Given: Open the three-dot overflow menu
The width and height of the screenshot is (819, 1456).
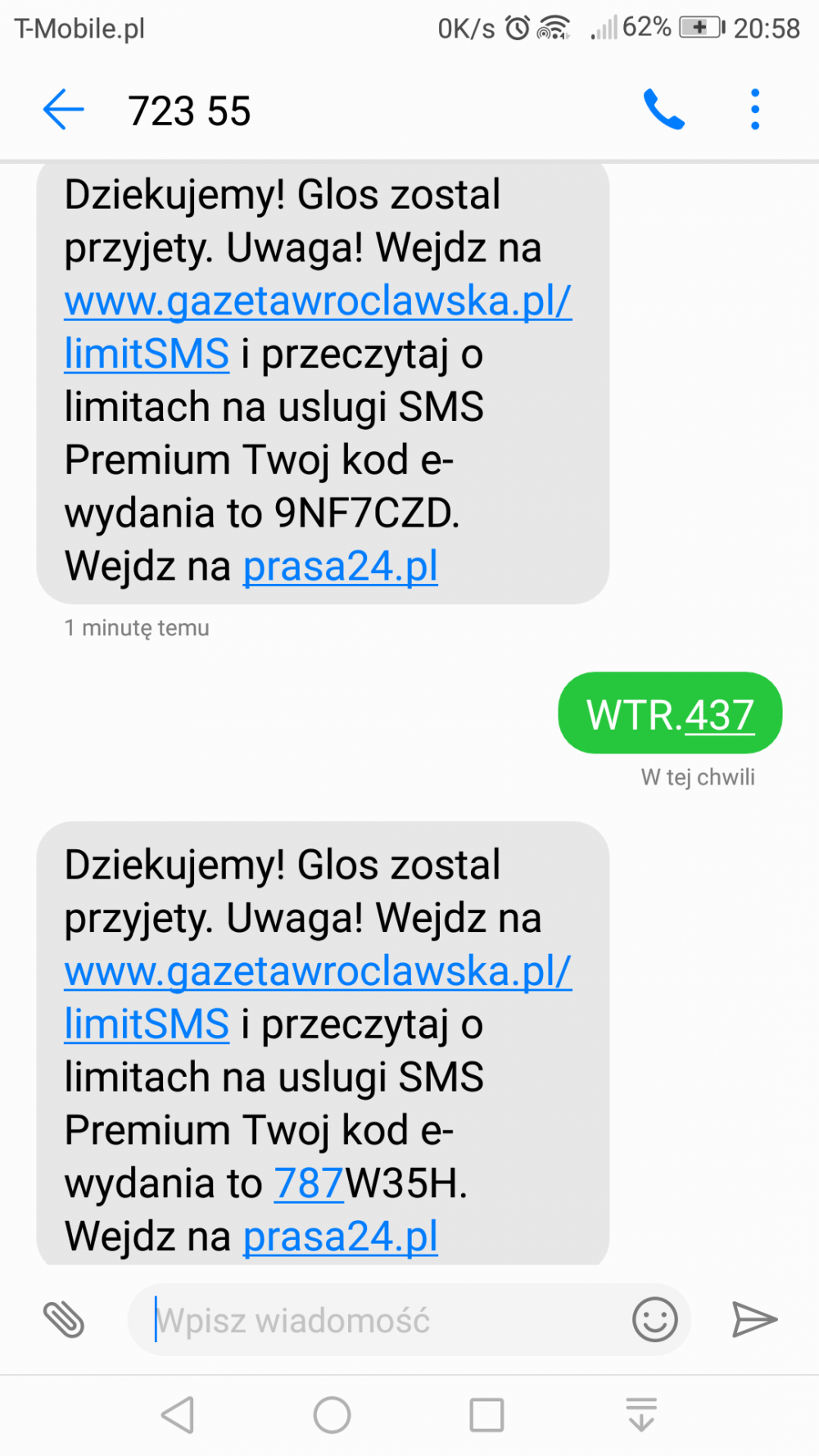Looking at the screenshot, I should [754, 110].
